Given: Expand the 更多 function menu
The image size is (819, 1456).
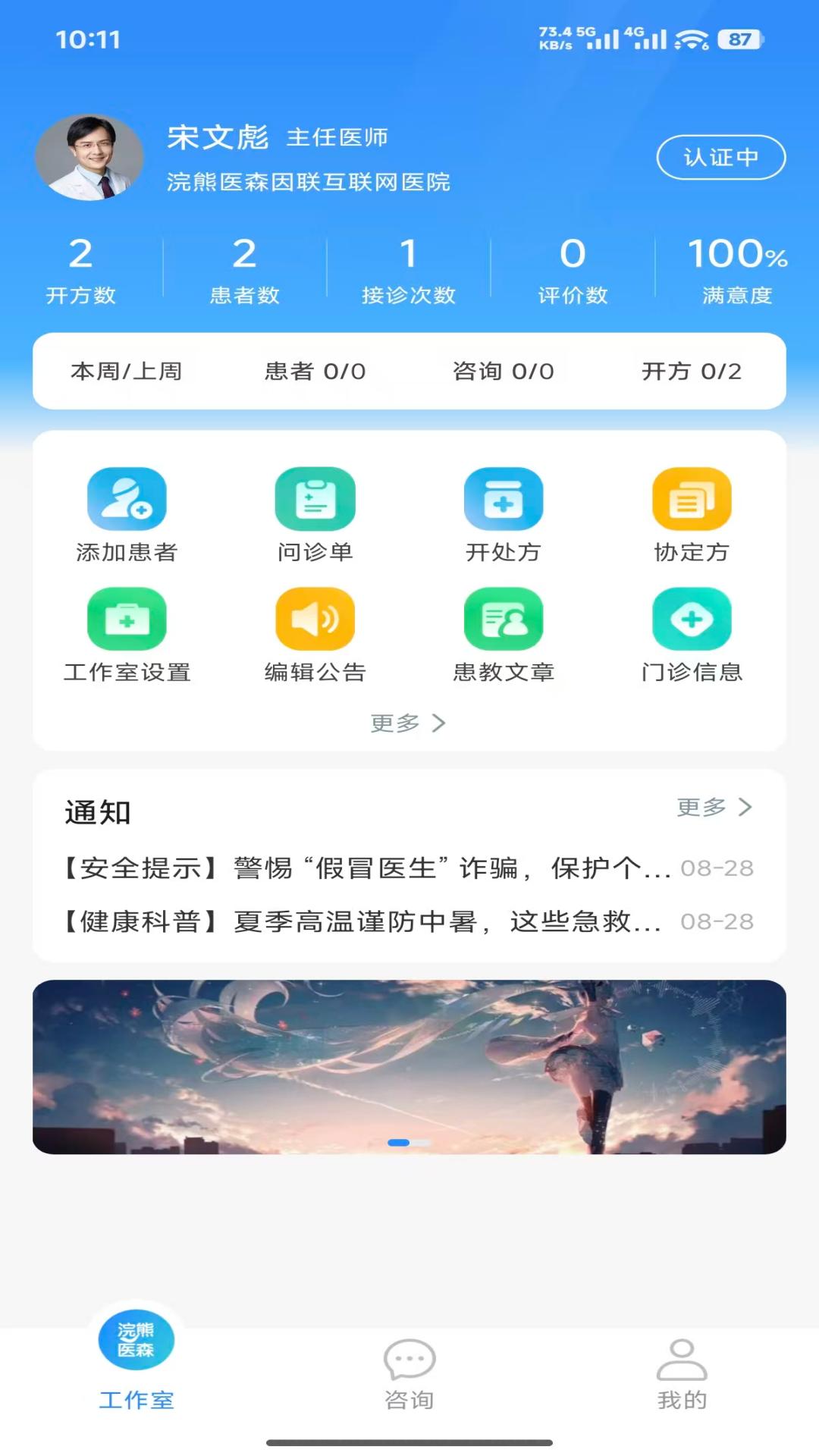Looking at the screenshot, I should pyautogui.click(x=409, y=723).
